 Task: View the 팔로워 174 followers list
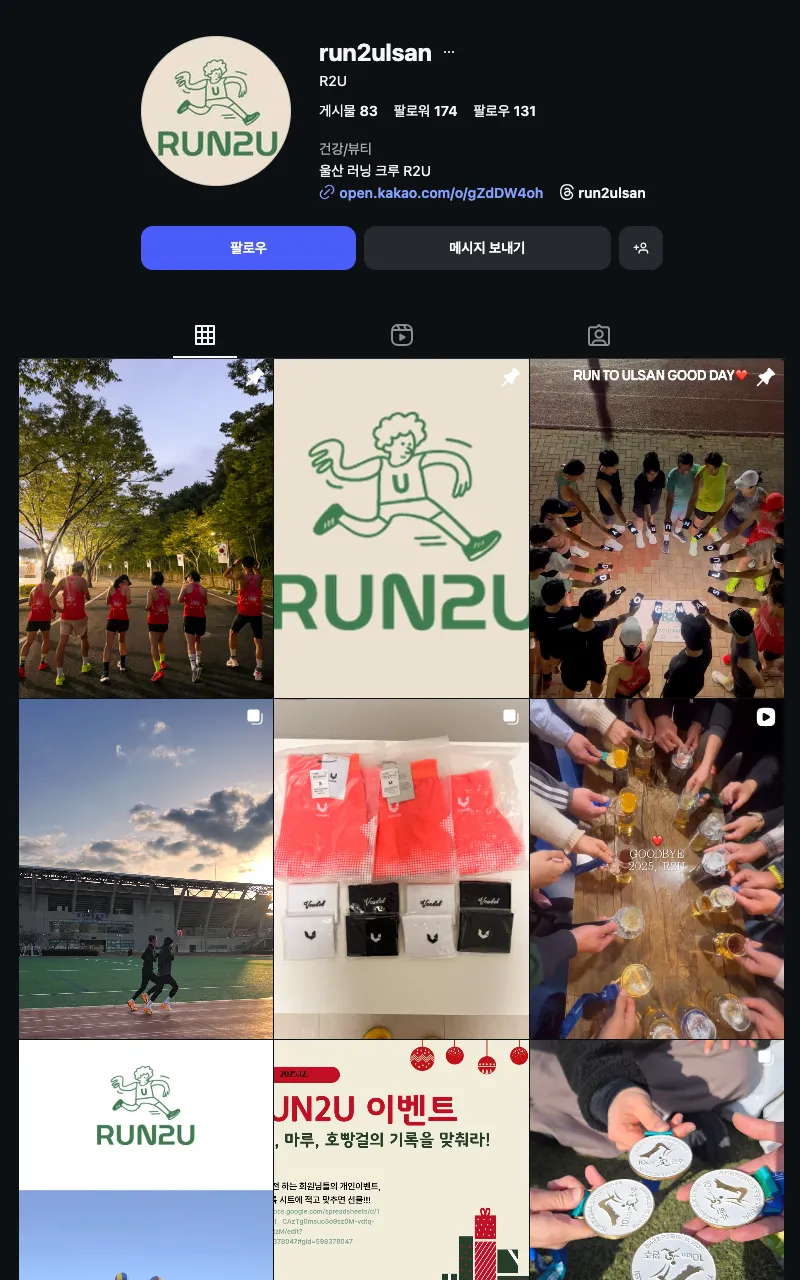pyautogui.click(x=425, y=111)
